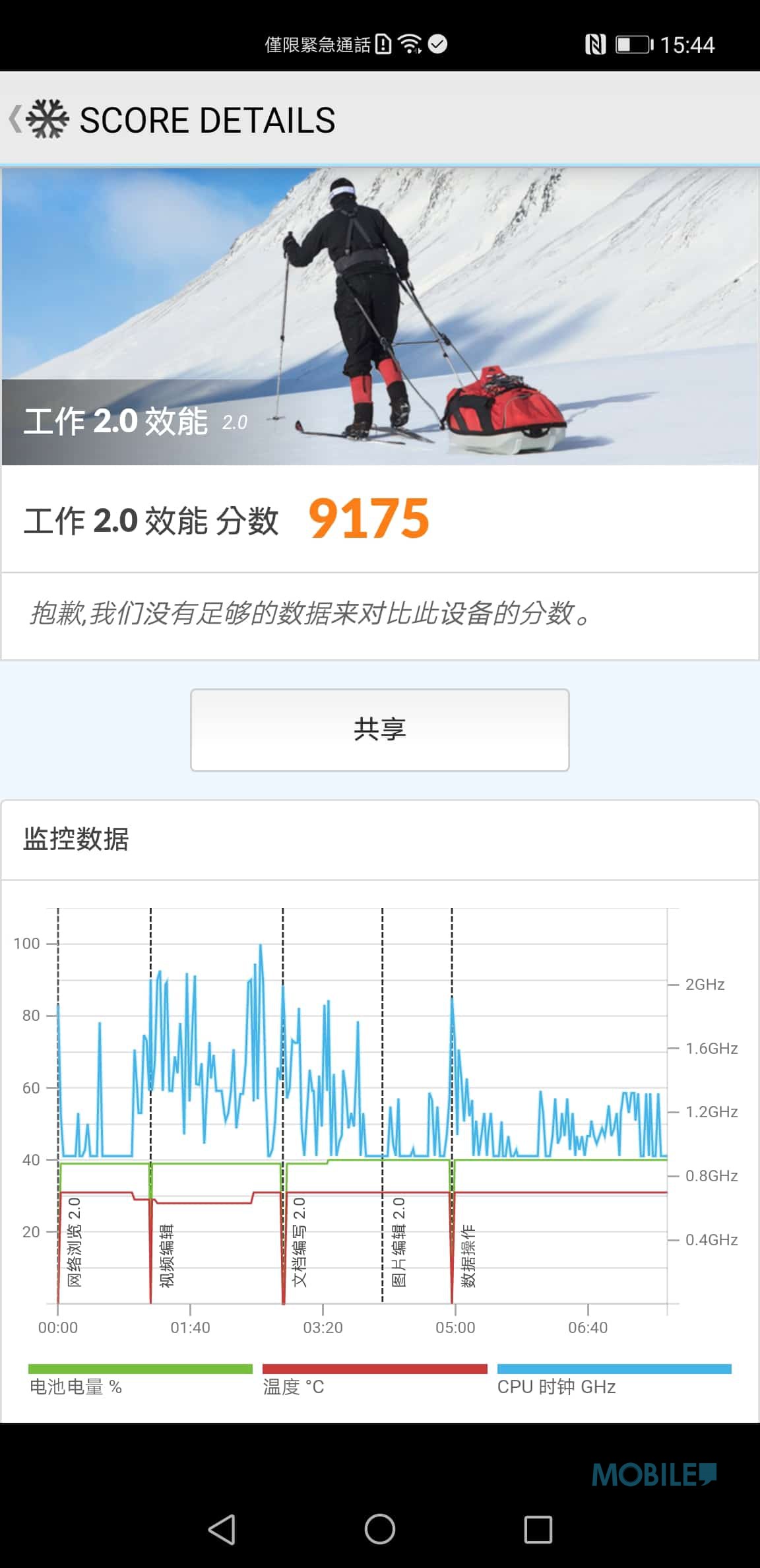The image size is (760, 1568).
Task: Go back from Score Details
Action: pos(16,119)
